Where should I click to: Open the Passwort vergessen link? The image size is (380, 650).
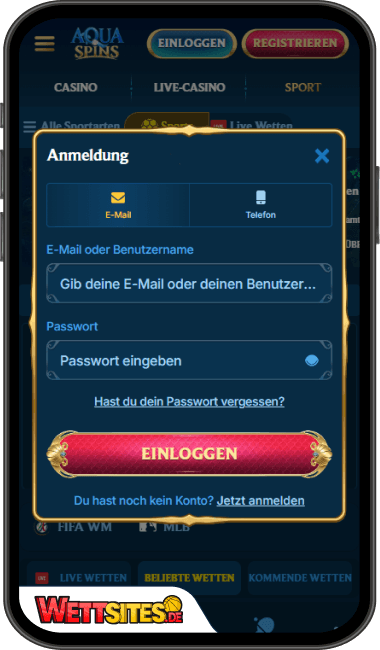pos(189,401)
